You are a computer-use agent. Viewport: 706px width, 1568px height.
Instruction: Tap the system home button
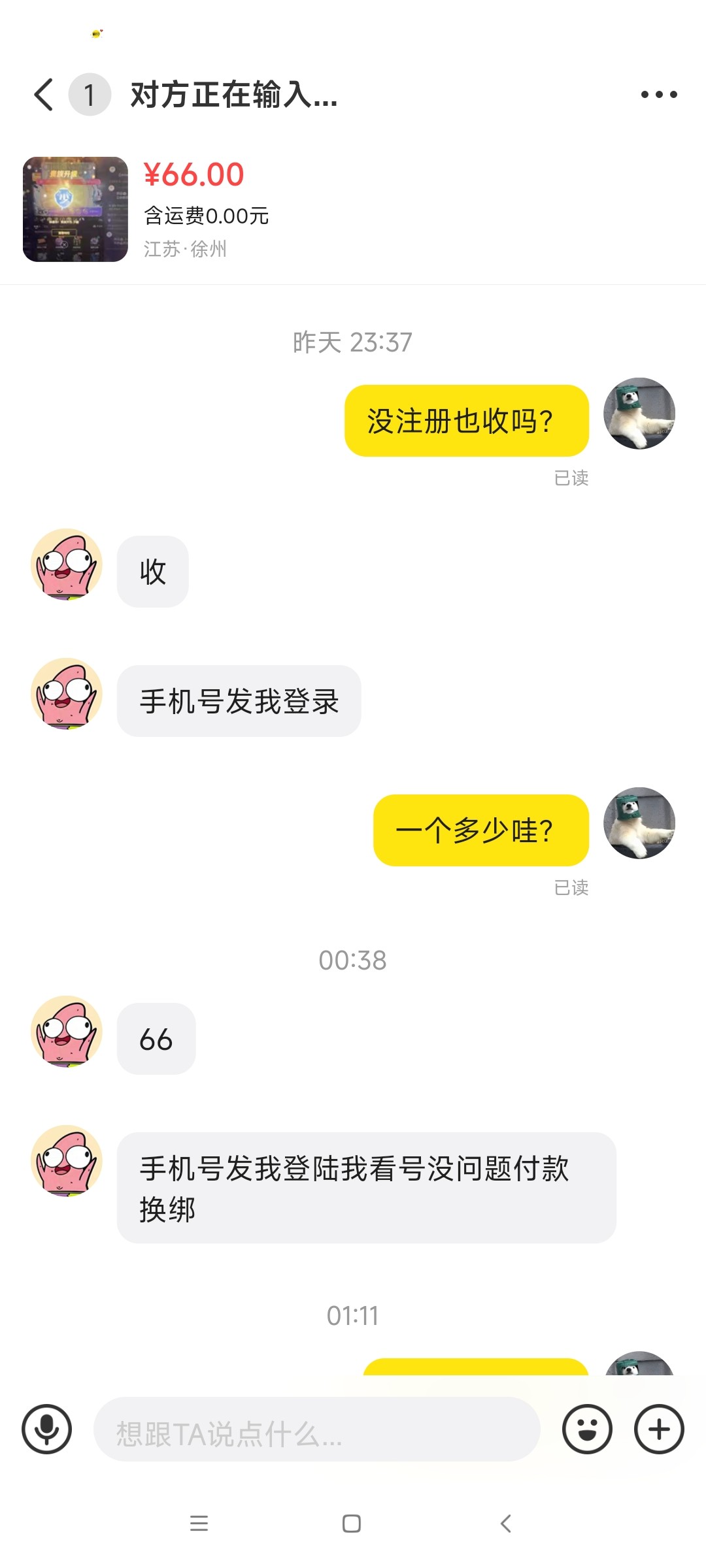(x=352, y=1524)
